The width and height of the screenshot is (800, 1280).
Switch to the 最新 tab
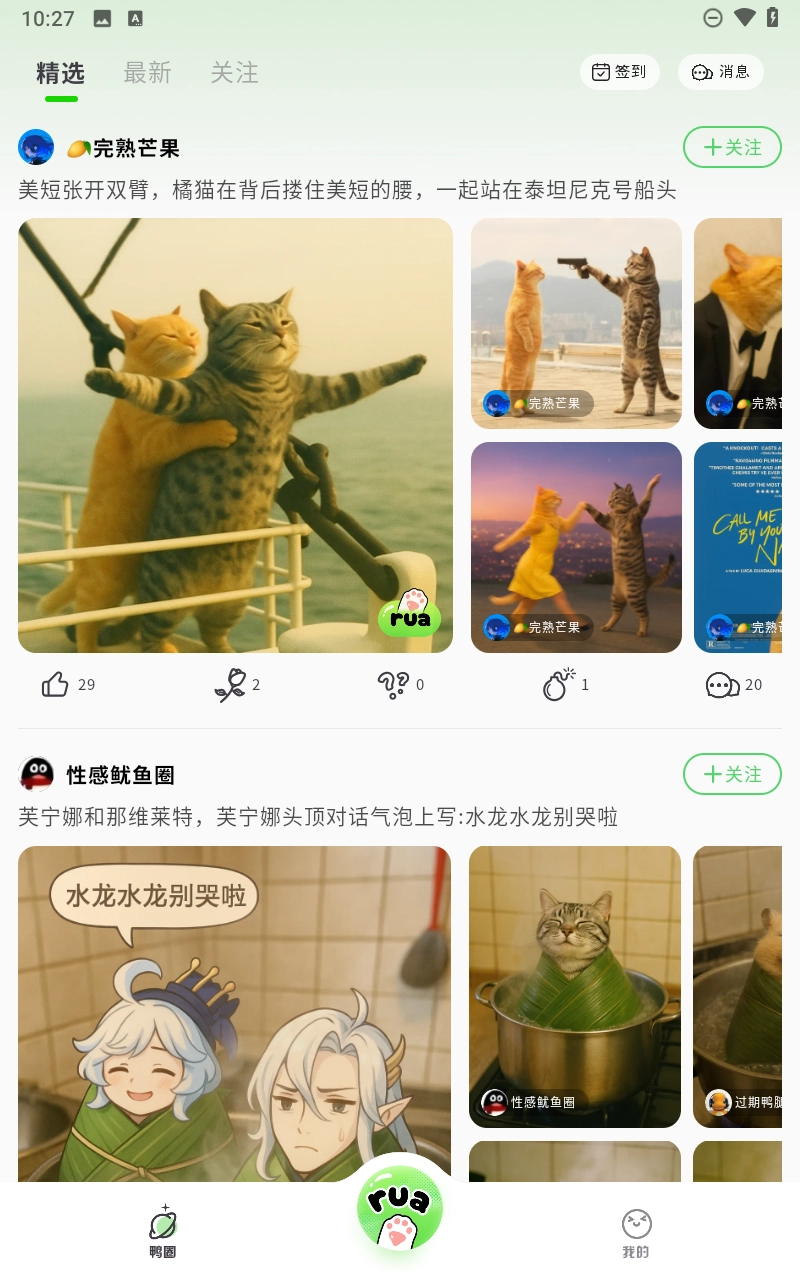tap(148, 72)
